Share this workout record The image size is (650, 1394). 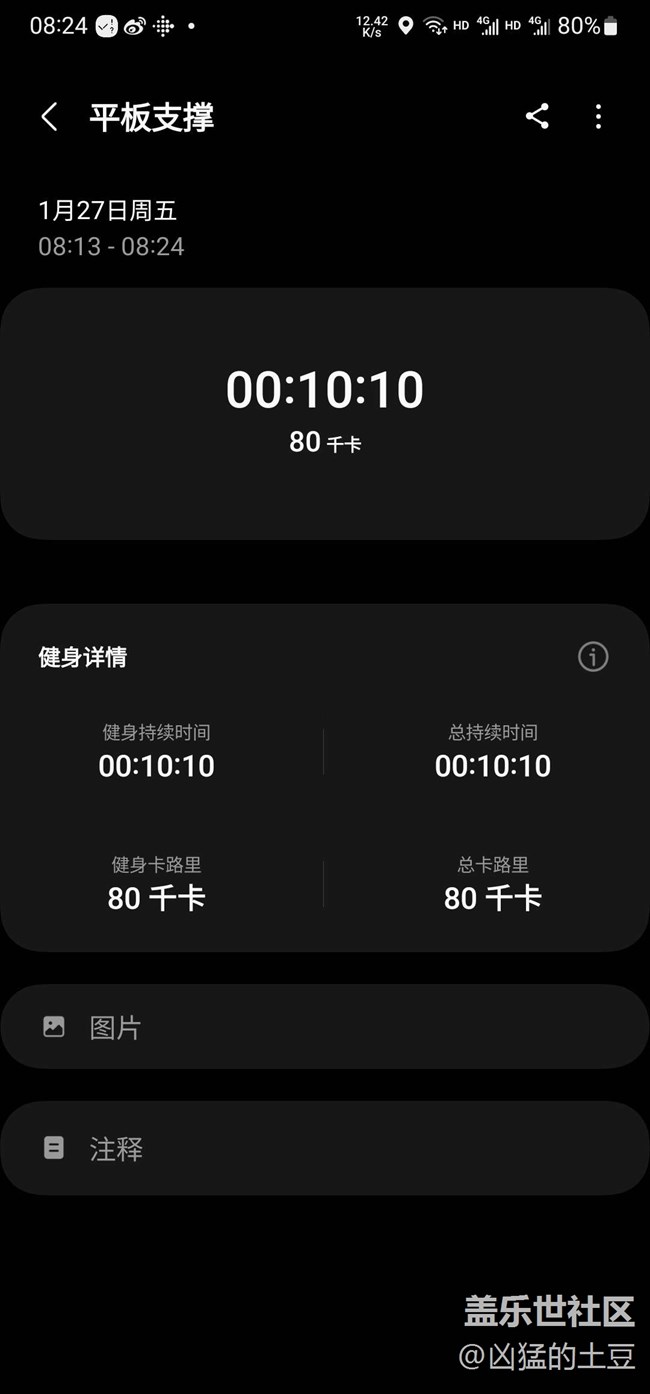click(x=537, y=117)
